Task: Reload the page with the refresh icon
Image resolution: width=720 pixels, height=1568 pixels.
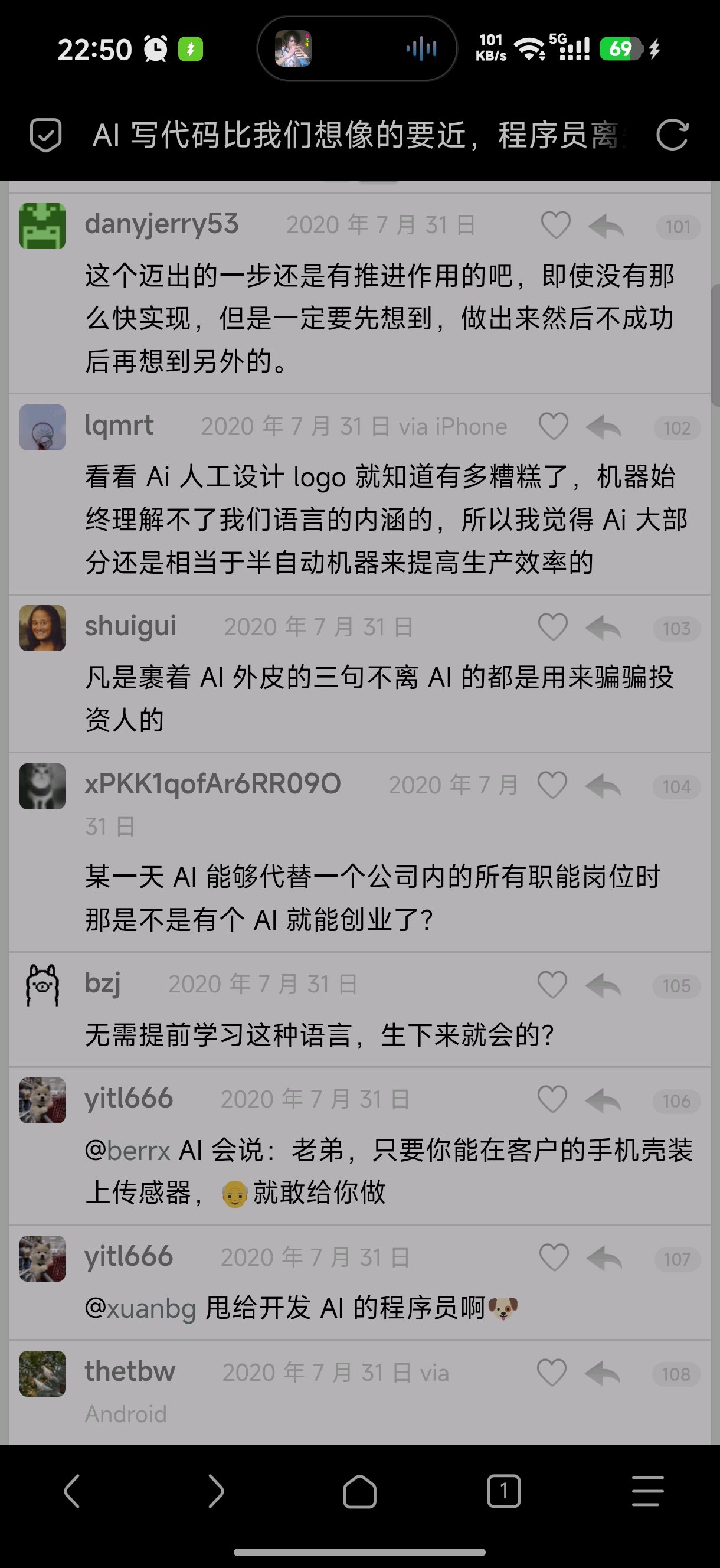Action: click(x=672, y=135)
